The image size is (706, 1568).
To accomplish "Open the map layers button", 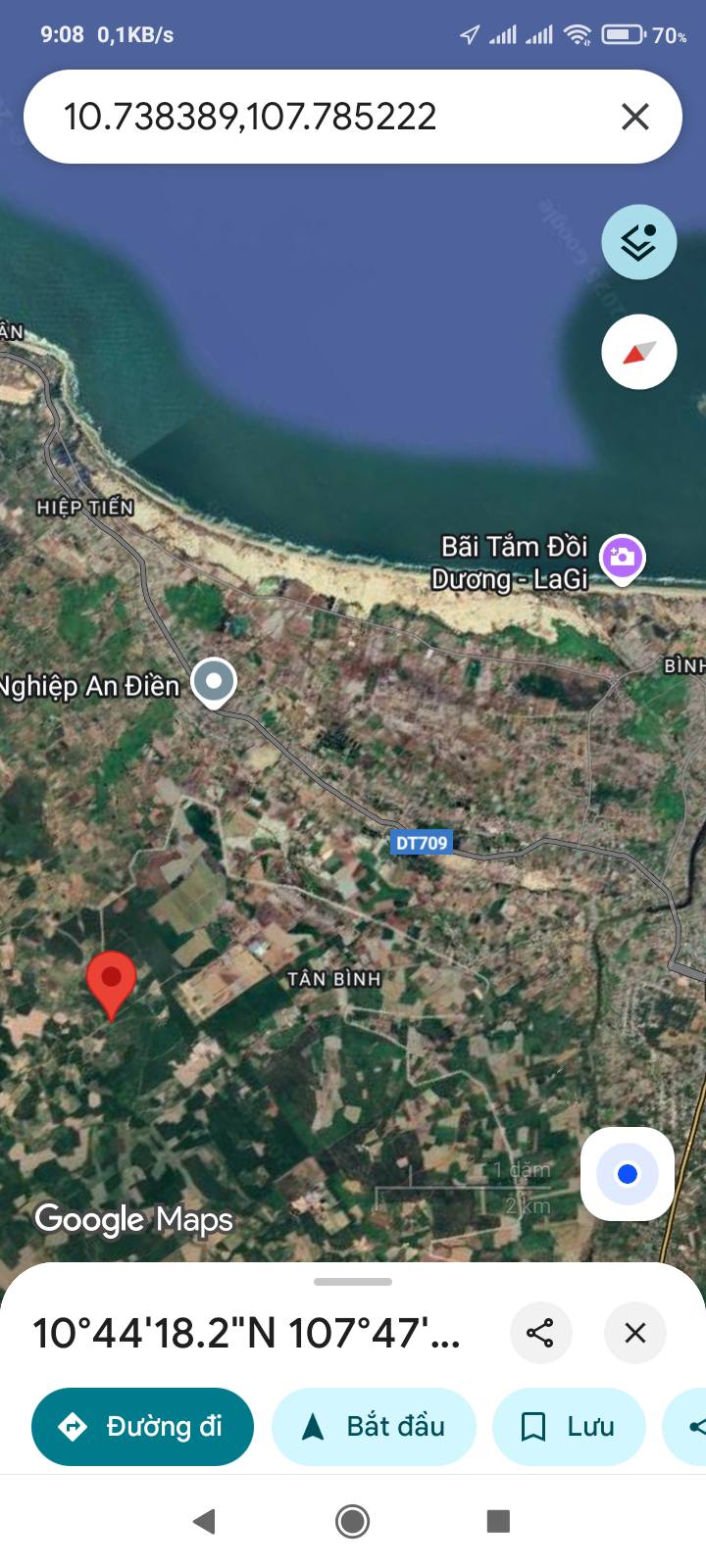I will (x=638, y=242).
